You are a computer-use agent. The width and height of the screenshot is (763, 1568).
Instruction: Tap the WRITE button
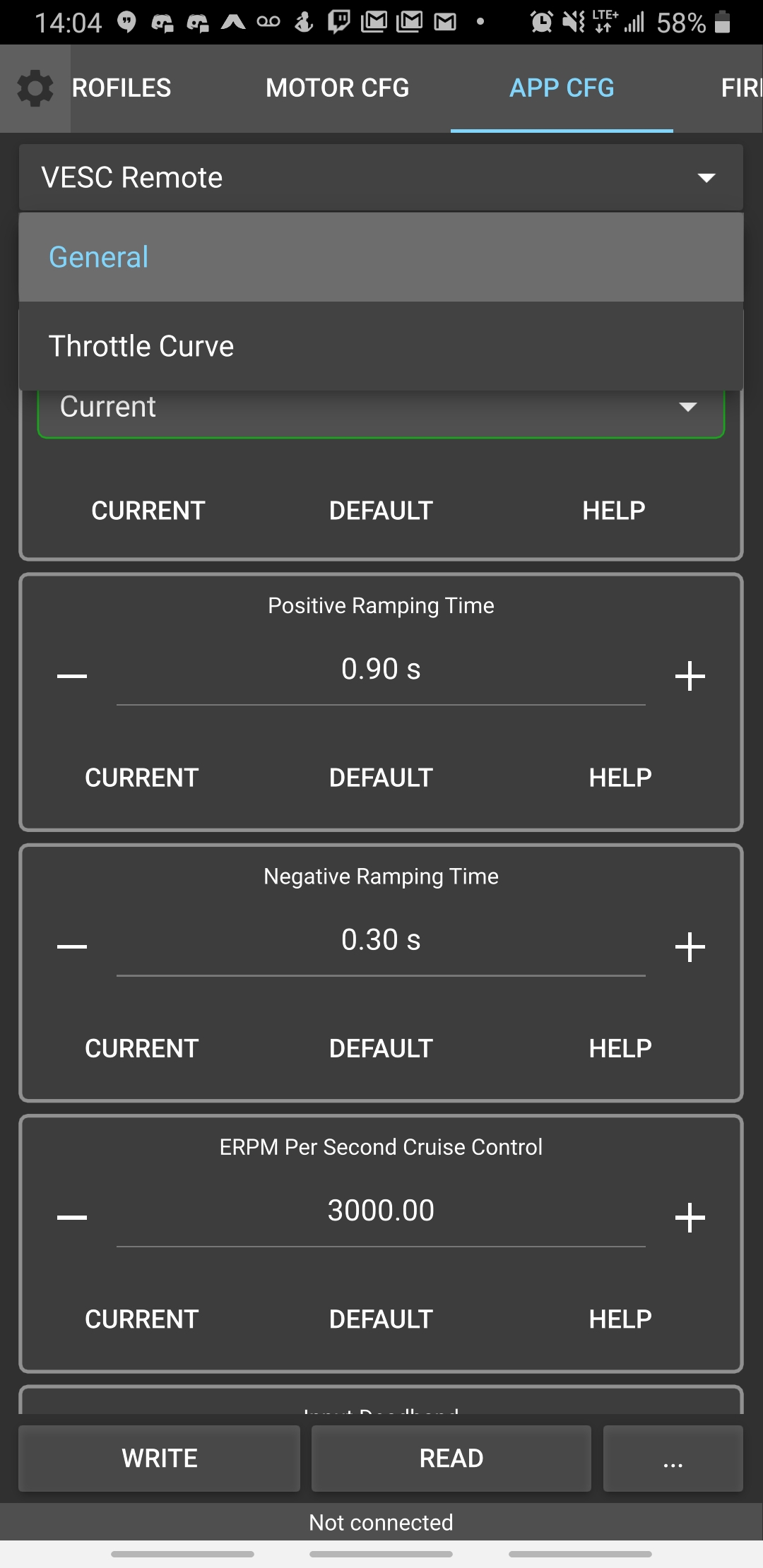click(160, 1458)
